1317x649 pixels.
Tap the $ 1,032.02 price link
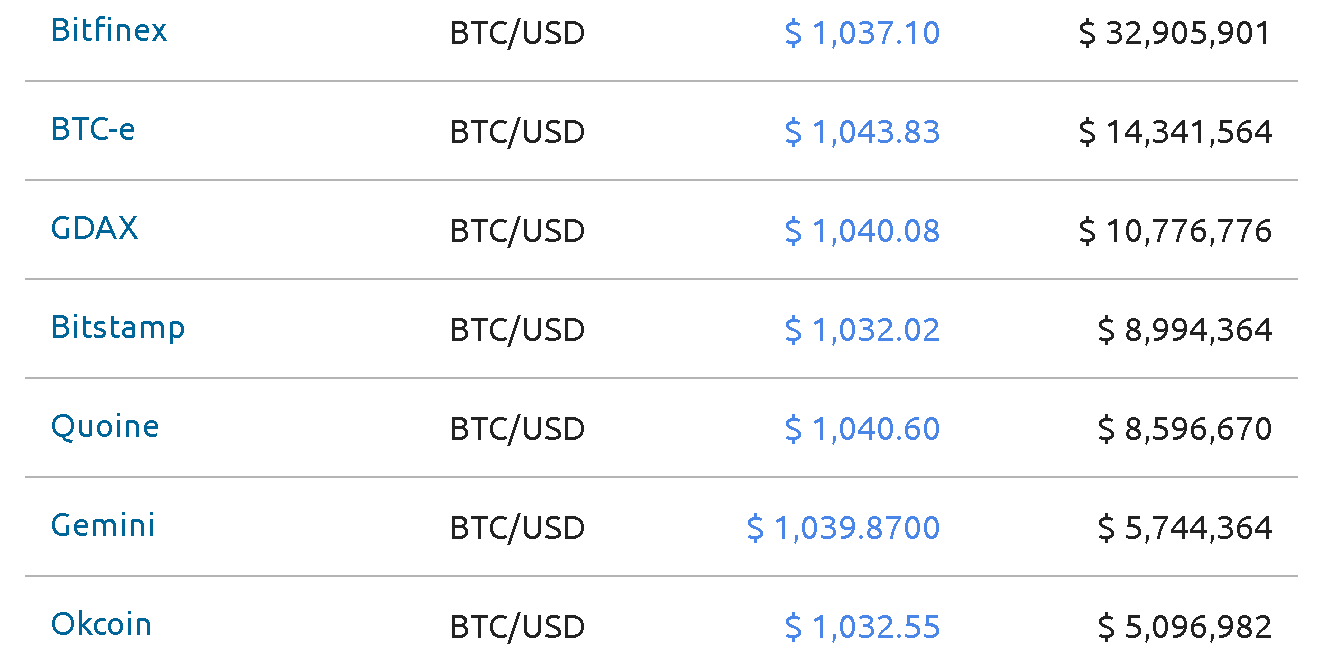tap(862, 330)
